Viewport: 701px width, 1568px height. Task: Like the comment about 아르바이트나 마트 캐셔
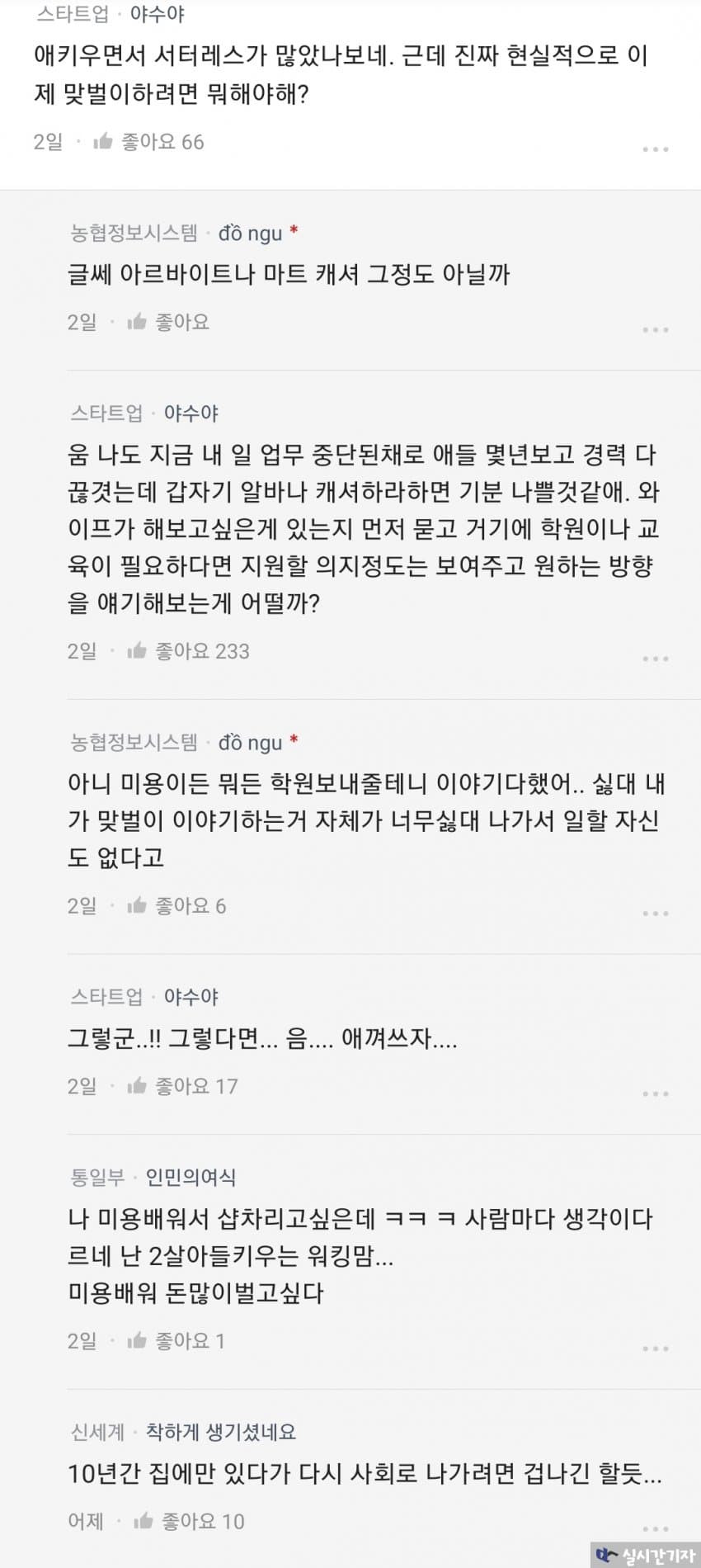tap(137, 322)
